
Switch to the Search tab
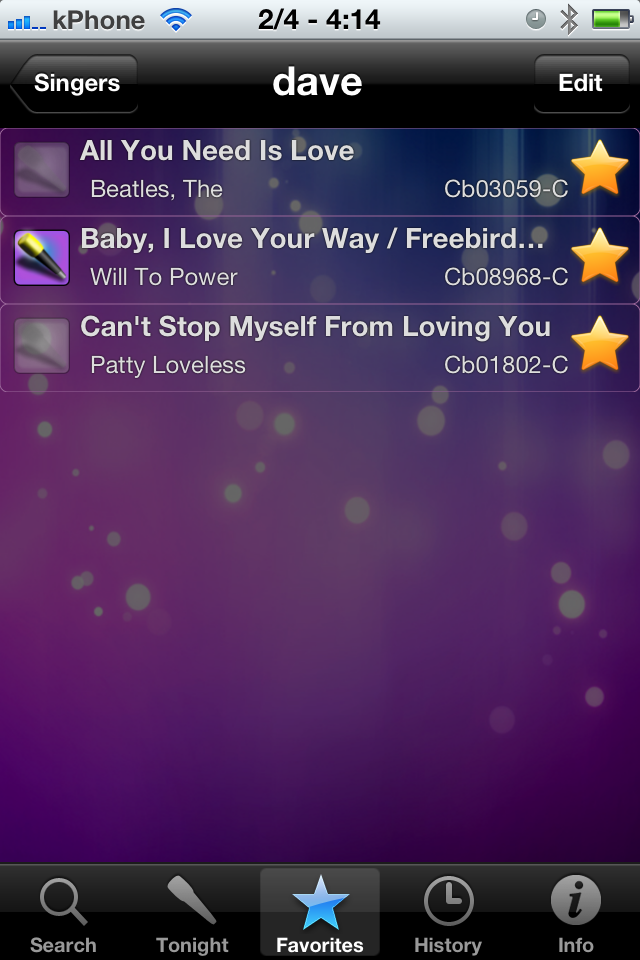click(63, 914)
